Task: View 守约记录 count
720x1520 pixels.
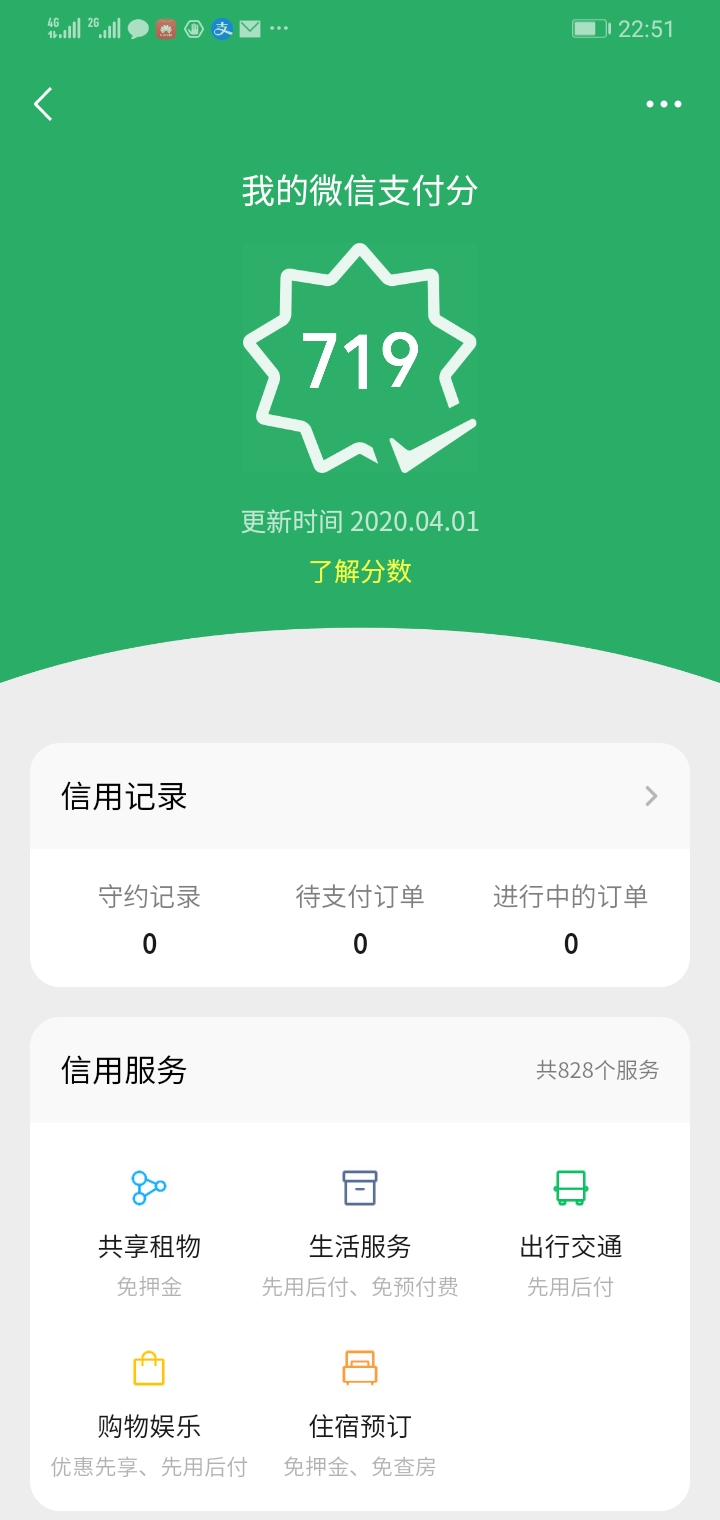Action: (150, 919)
